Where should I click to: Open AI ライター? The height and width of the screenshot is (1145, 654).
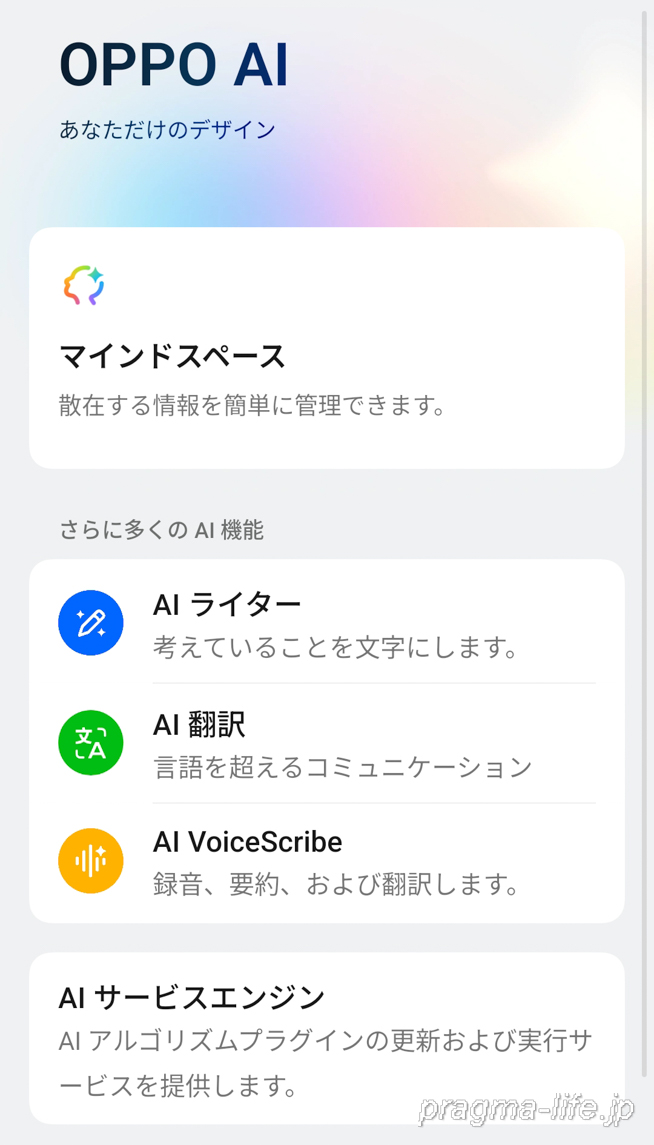pos(326,624)
